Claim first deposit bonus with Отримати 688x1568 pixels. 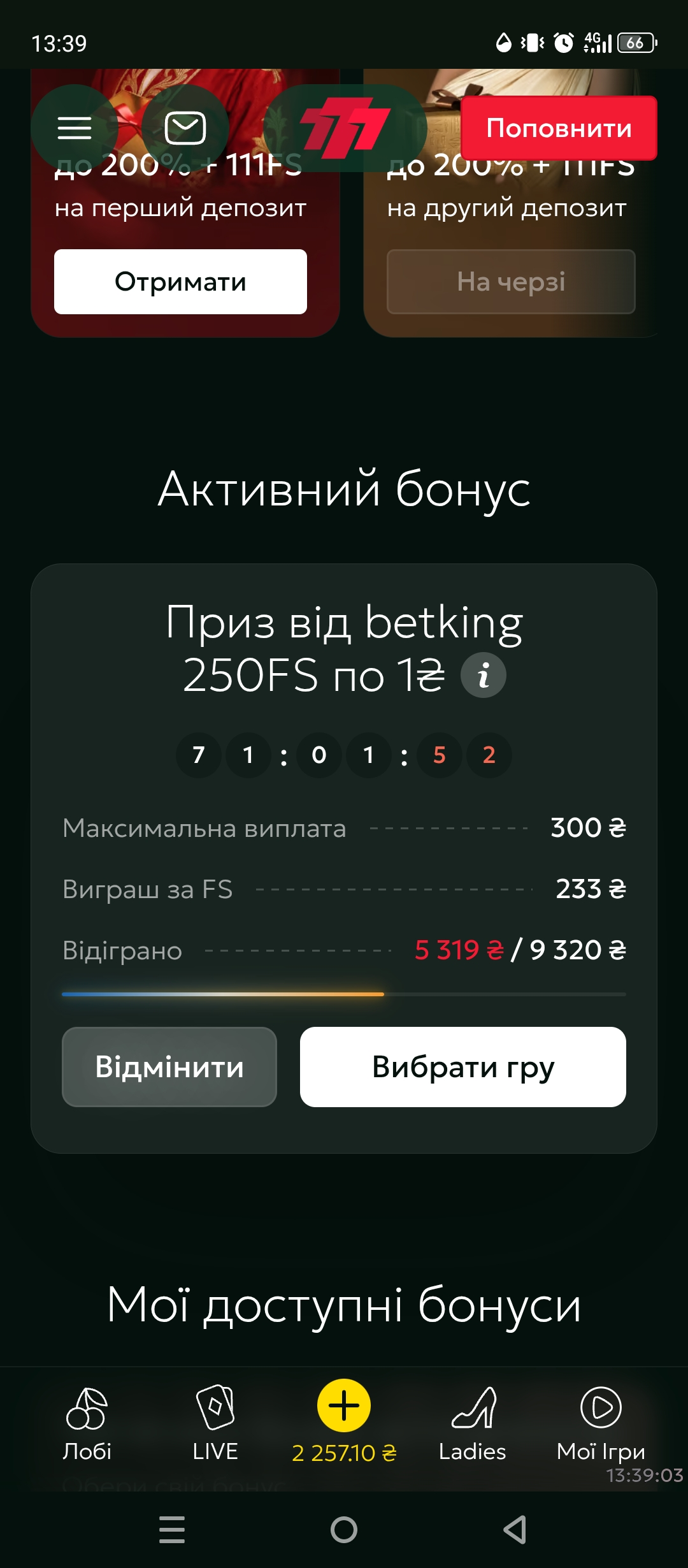pos(180,282)
